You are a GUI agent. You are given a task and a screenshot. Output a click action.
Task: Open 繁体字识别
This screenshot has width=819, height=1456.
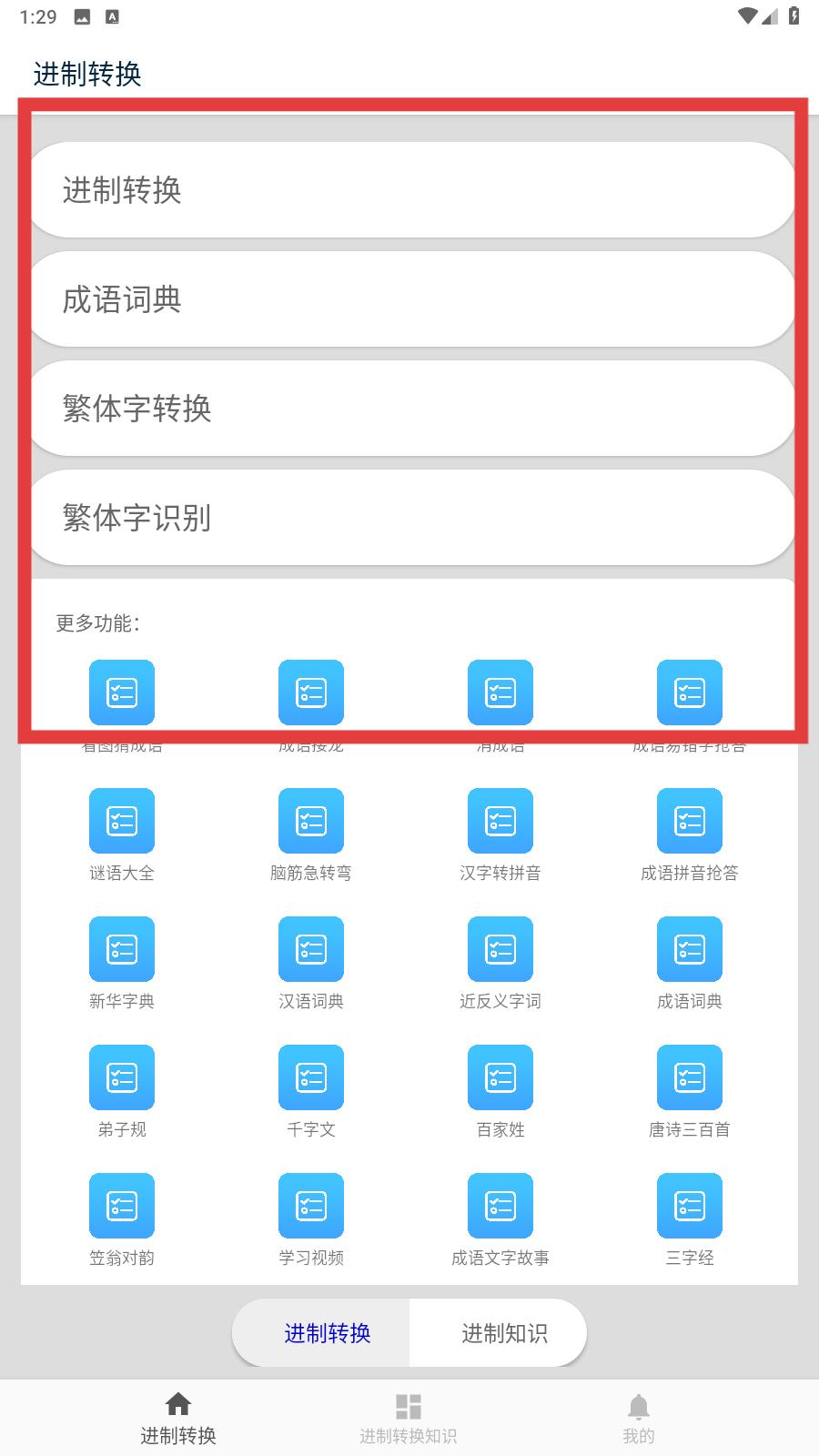coord(412,518)
